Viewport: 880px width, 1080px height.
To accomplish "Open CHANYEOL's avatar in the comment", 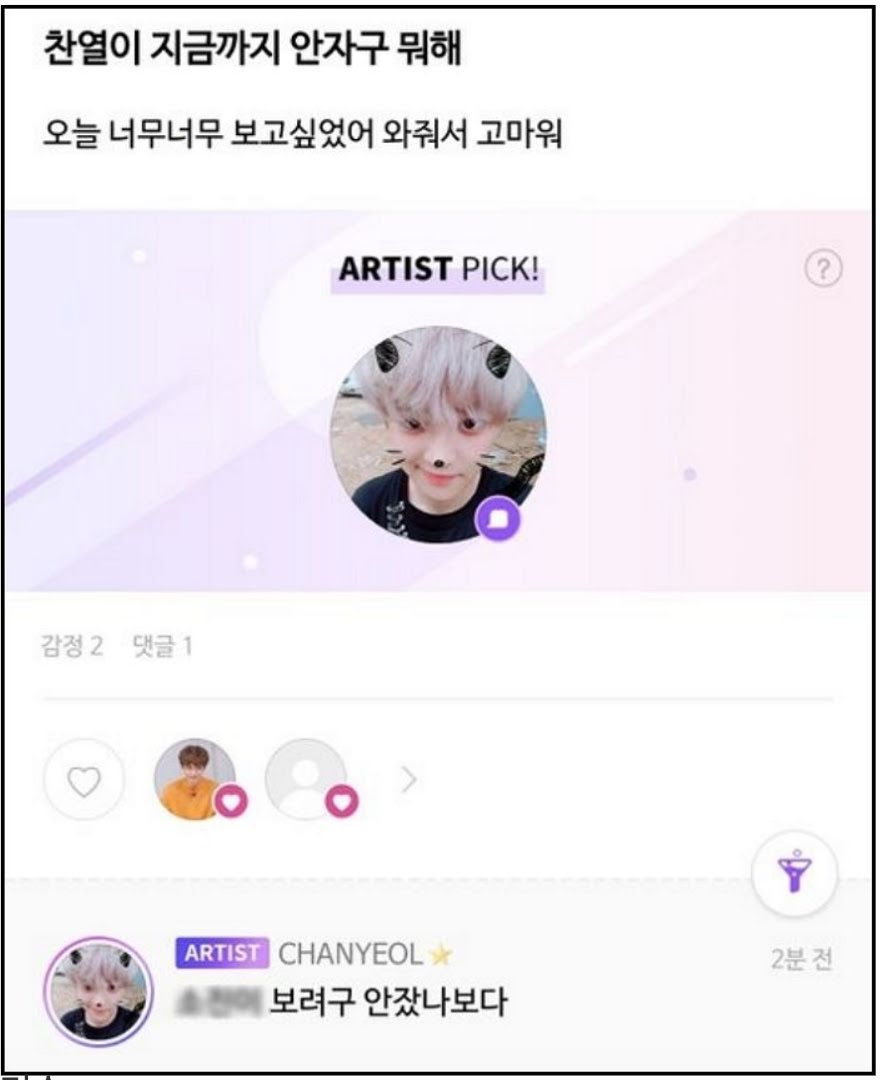I will click(x=98, y=990).
